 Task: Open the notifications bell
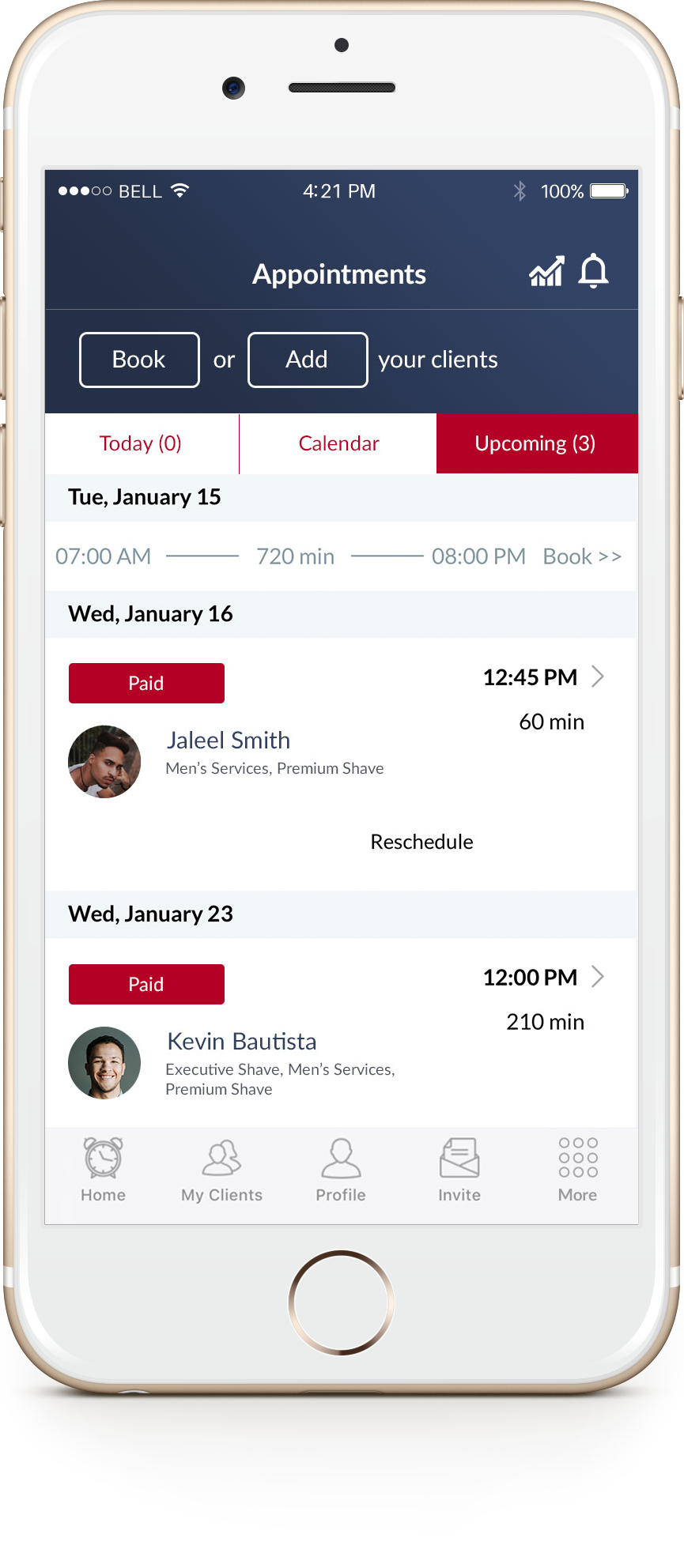pyautogui.click(x=593, y=272)
